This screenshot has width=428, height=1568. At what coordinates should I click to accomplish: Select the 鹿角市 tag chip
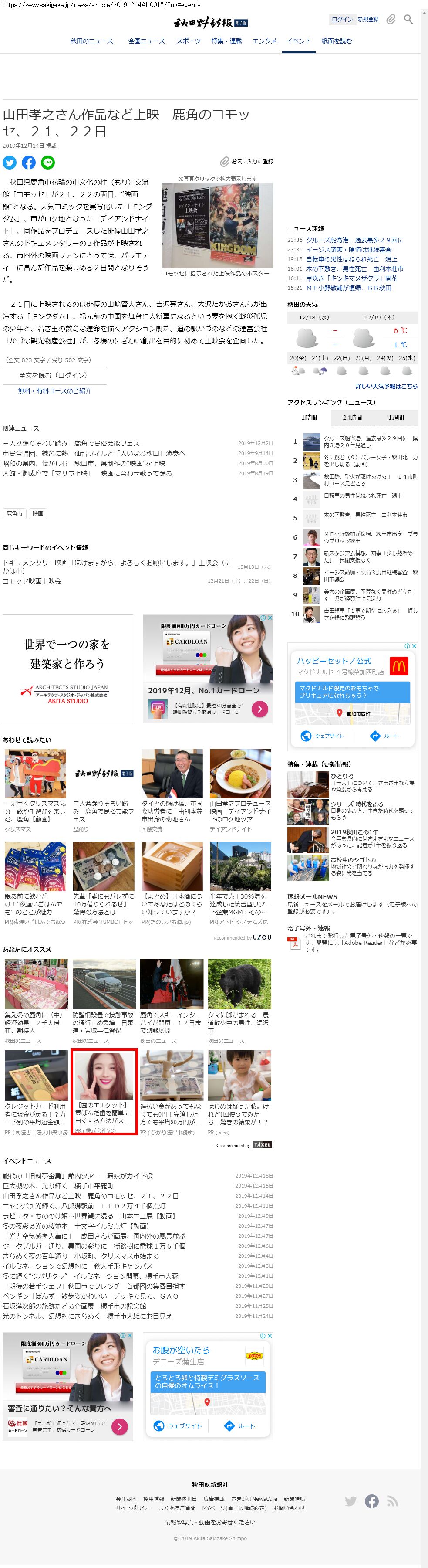pos(15,514)
